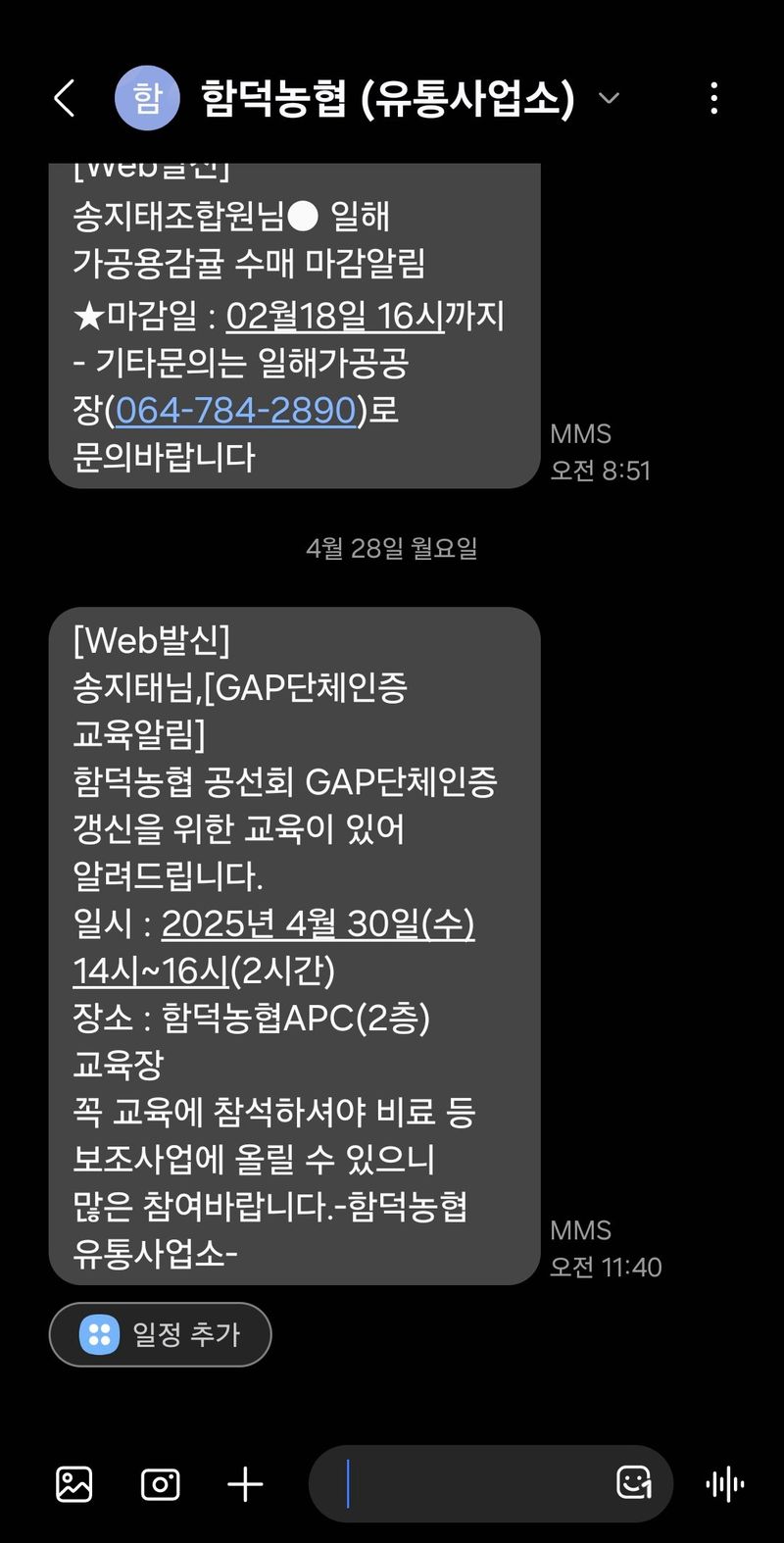The width and height of the screenshot is (784, 1543).
Task: Open the camera to take a picture
Action: pyautogui.click(x=160, y=1484)
